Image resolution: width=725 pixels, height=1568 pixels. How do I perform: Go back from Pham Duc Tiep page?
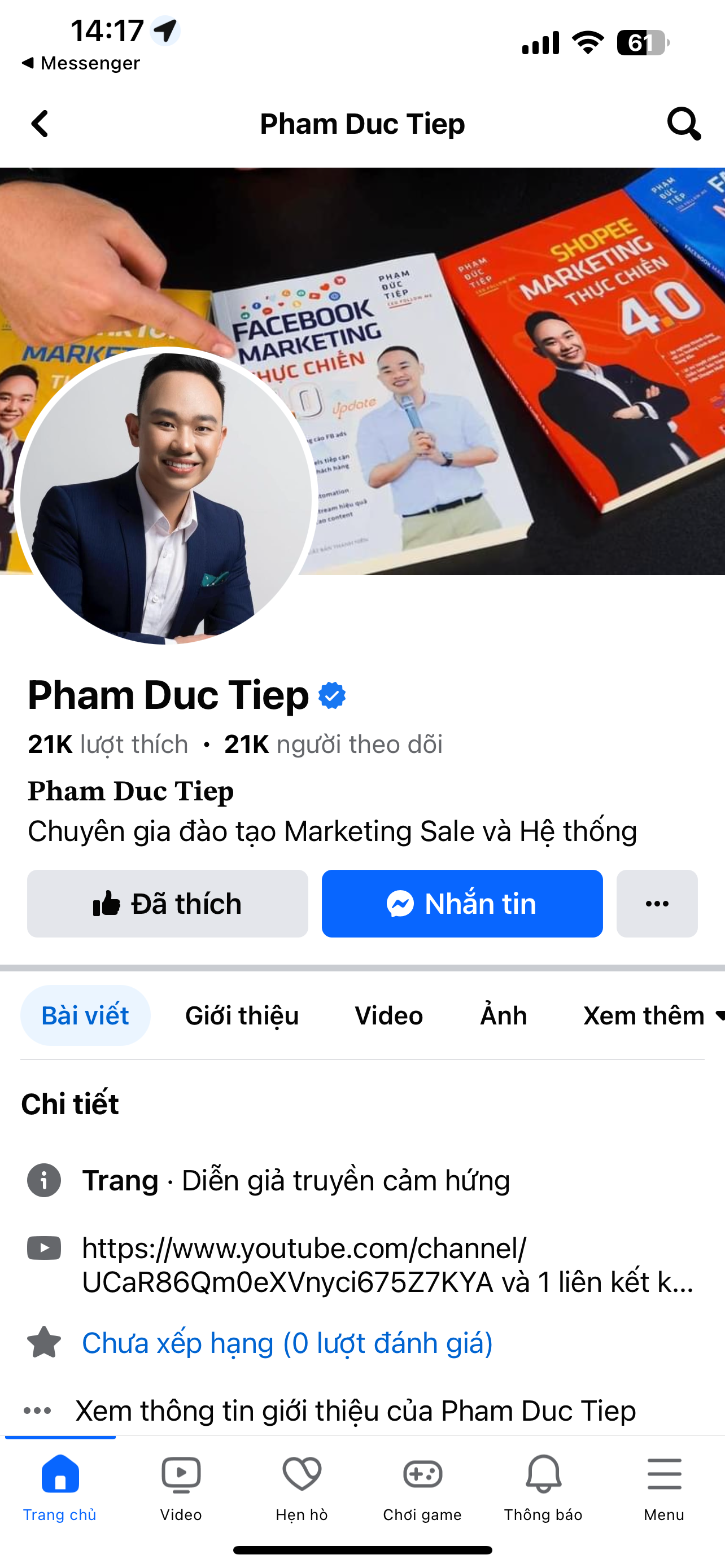pos(40,124)
